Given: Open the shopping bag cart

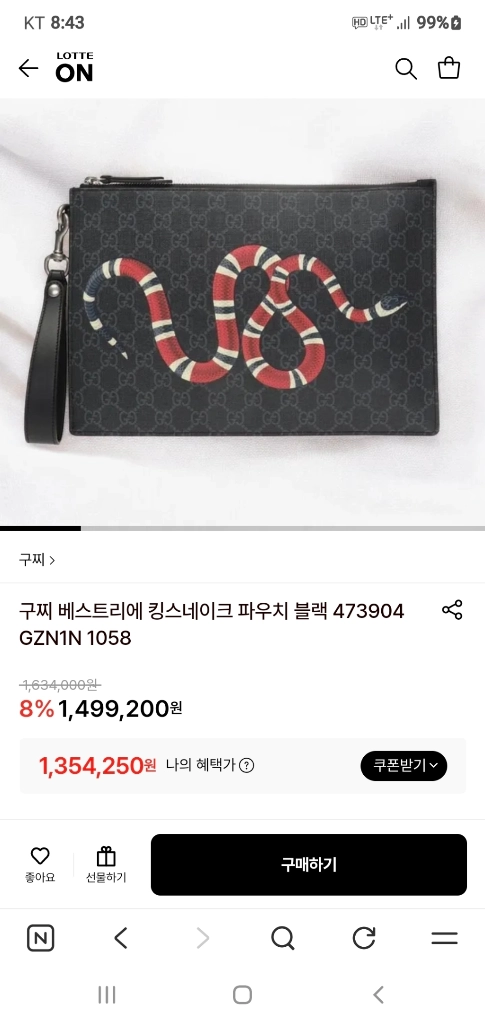Looking at the screenshot, I should point(449,68).
